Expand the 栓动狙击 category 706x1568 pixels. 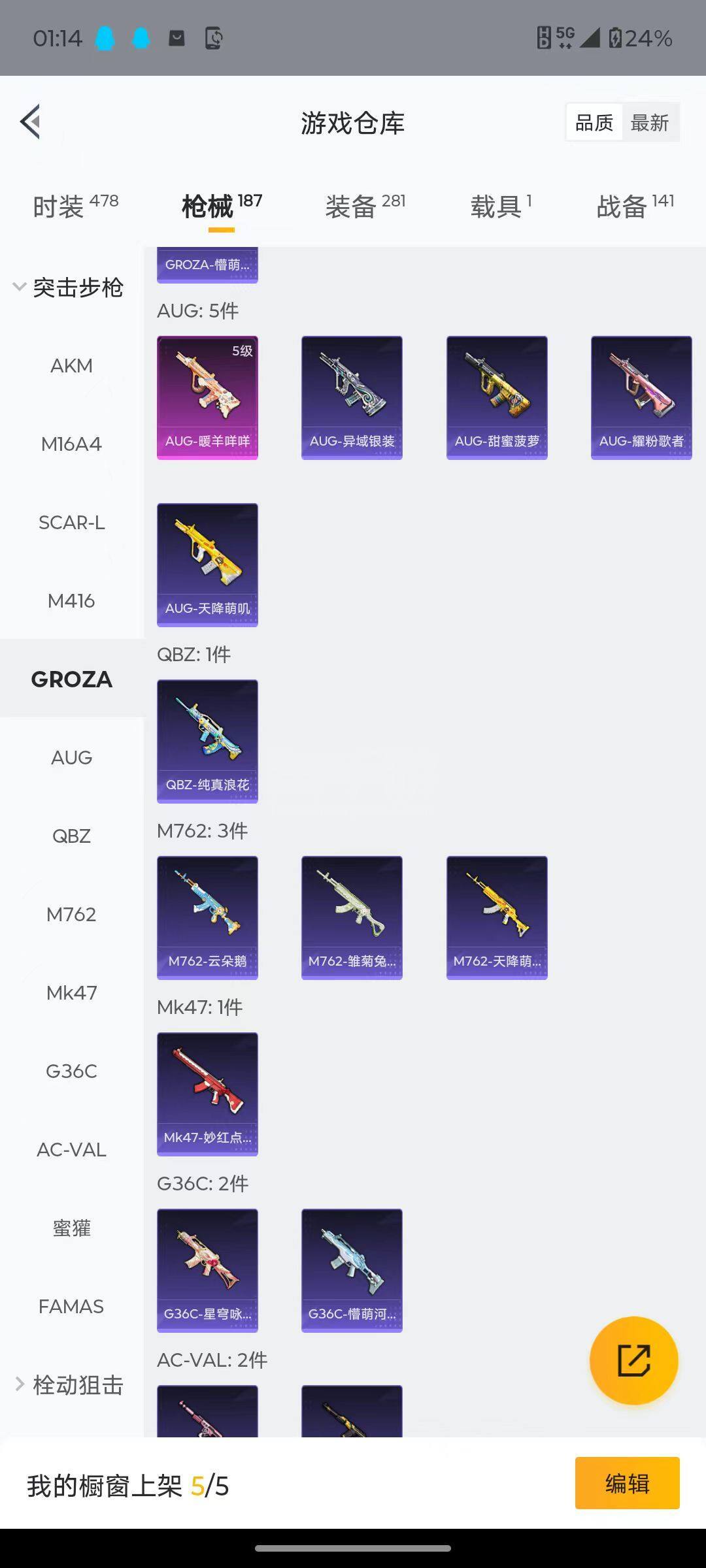point(69,1384)
